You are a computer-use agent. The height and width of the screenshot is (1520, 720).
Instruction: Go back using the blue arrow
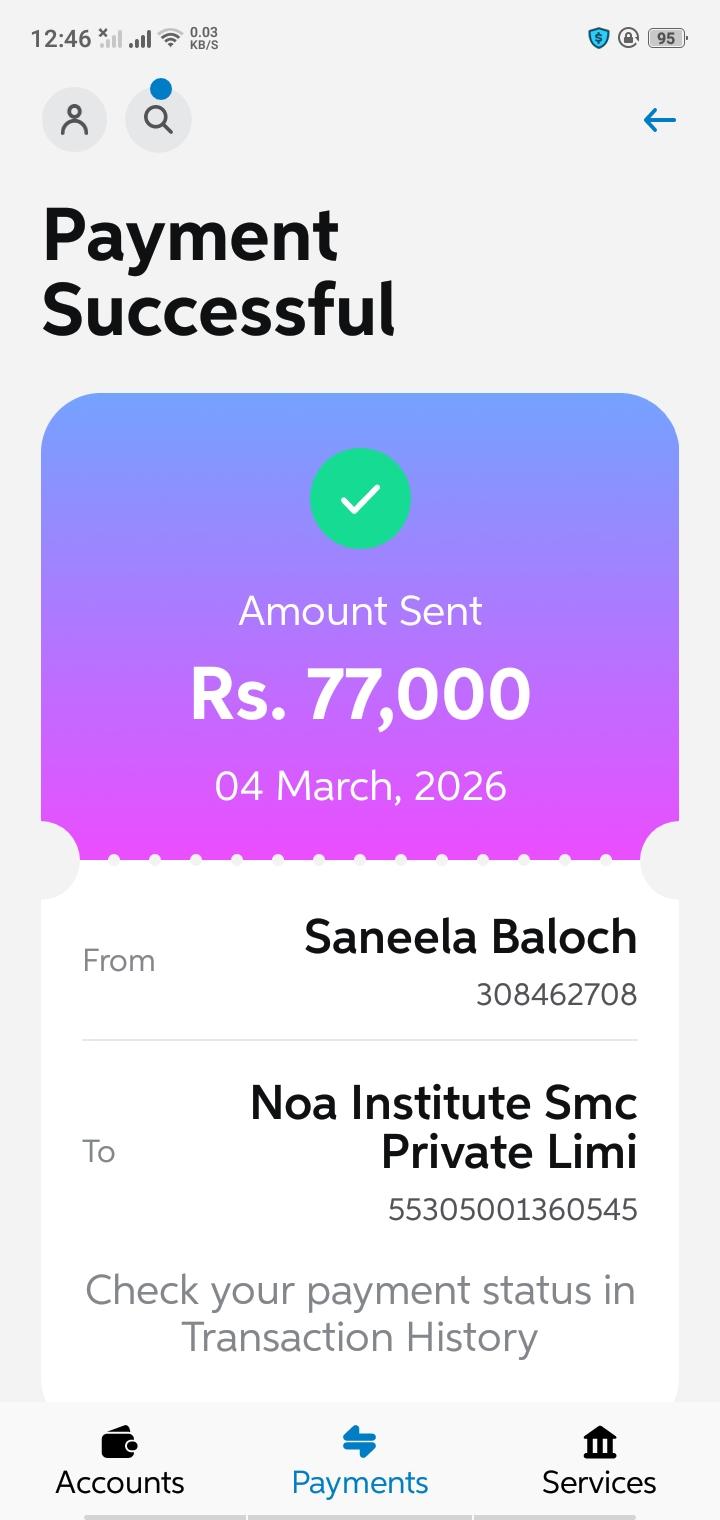[x=659, y=120]
